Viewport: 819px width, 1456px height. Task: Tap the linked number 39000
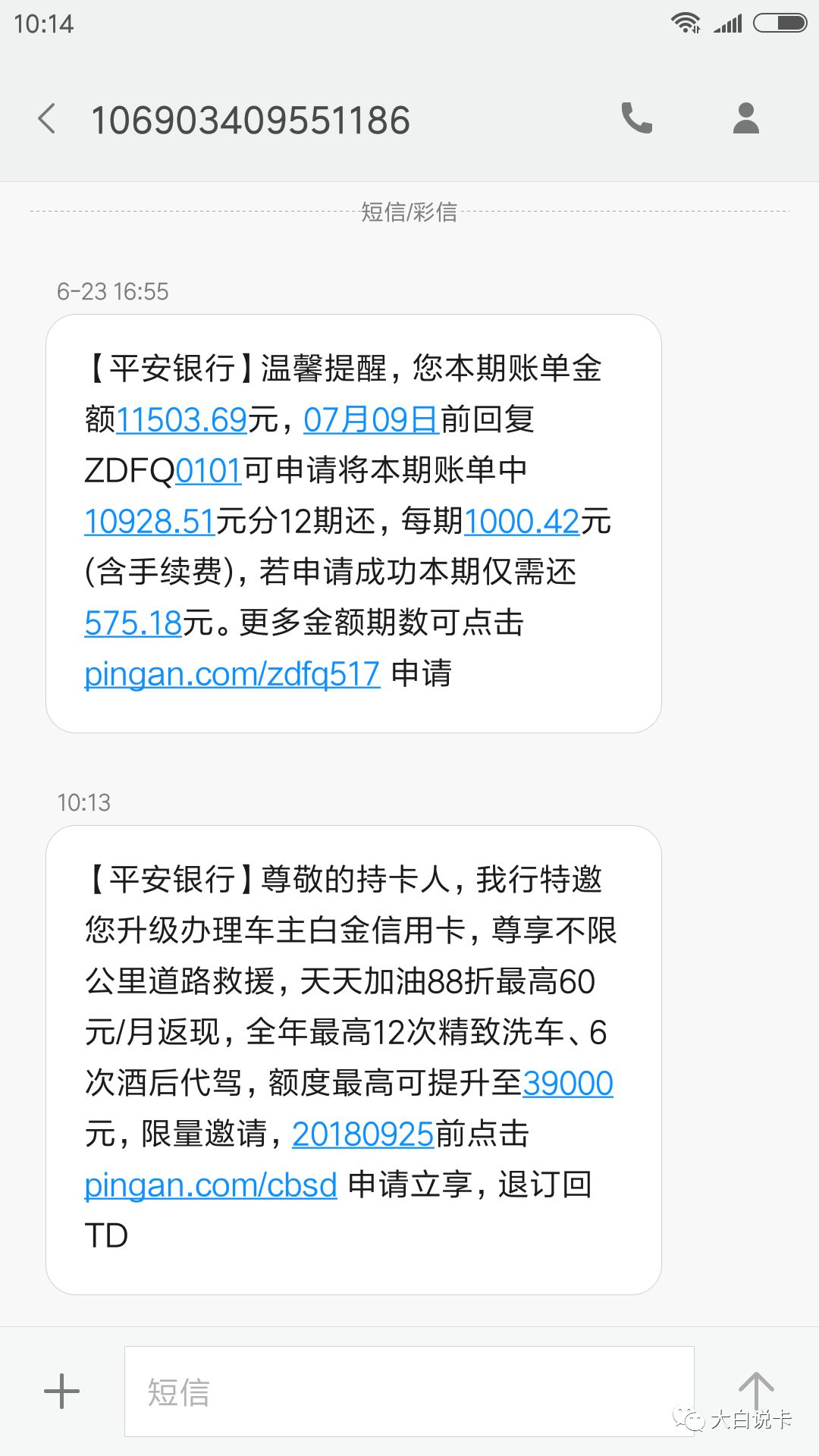567,1083
